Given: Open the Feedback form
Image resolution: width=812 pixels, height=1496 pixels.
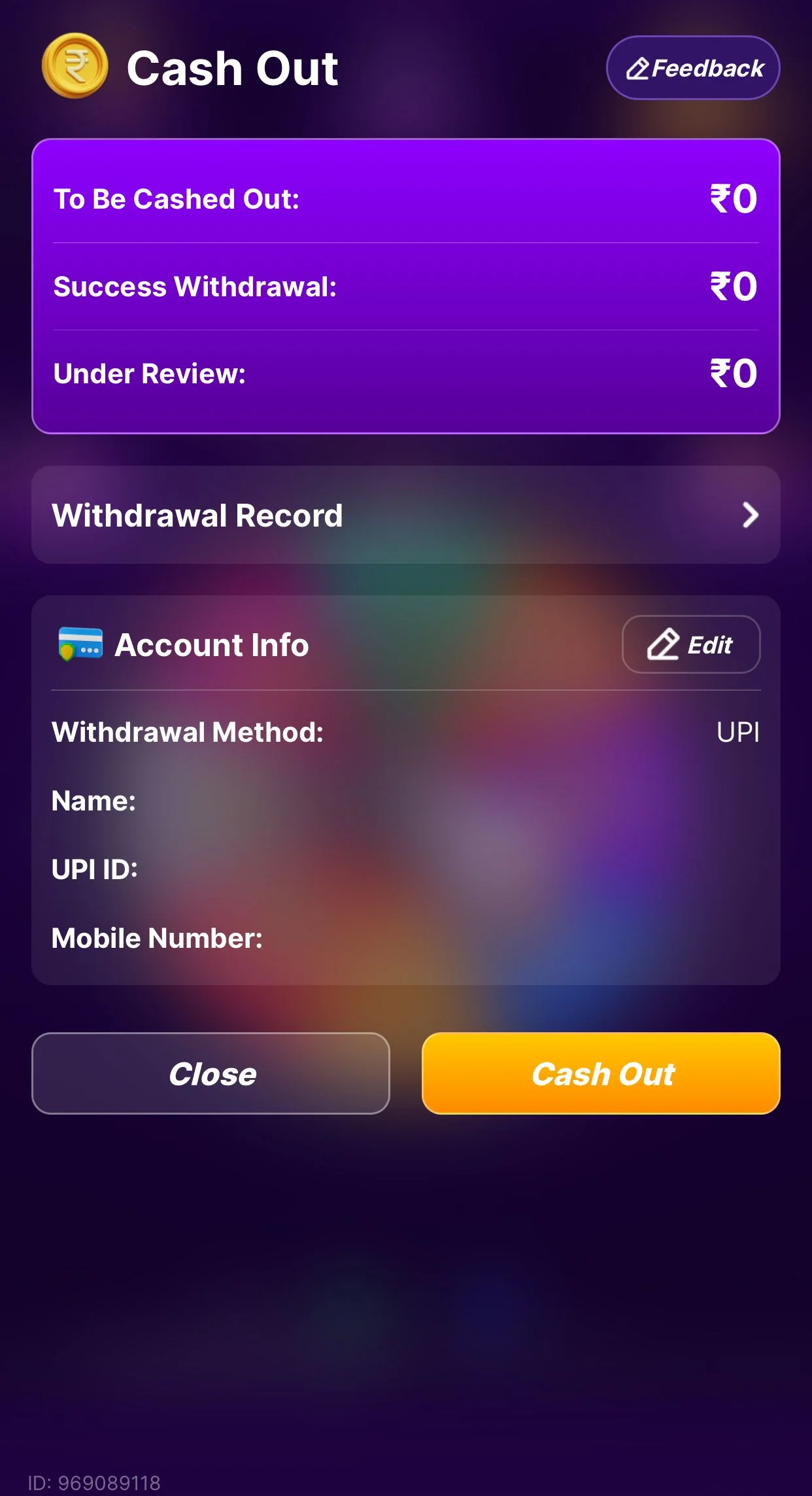Looking at the screenshot, I should click(x=693, y=68).
